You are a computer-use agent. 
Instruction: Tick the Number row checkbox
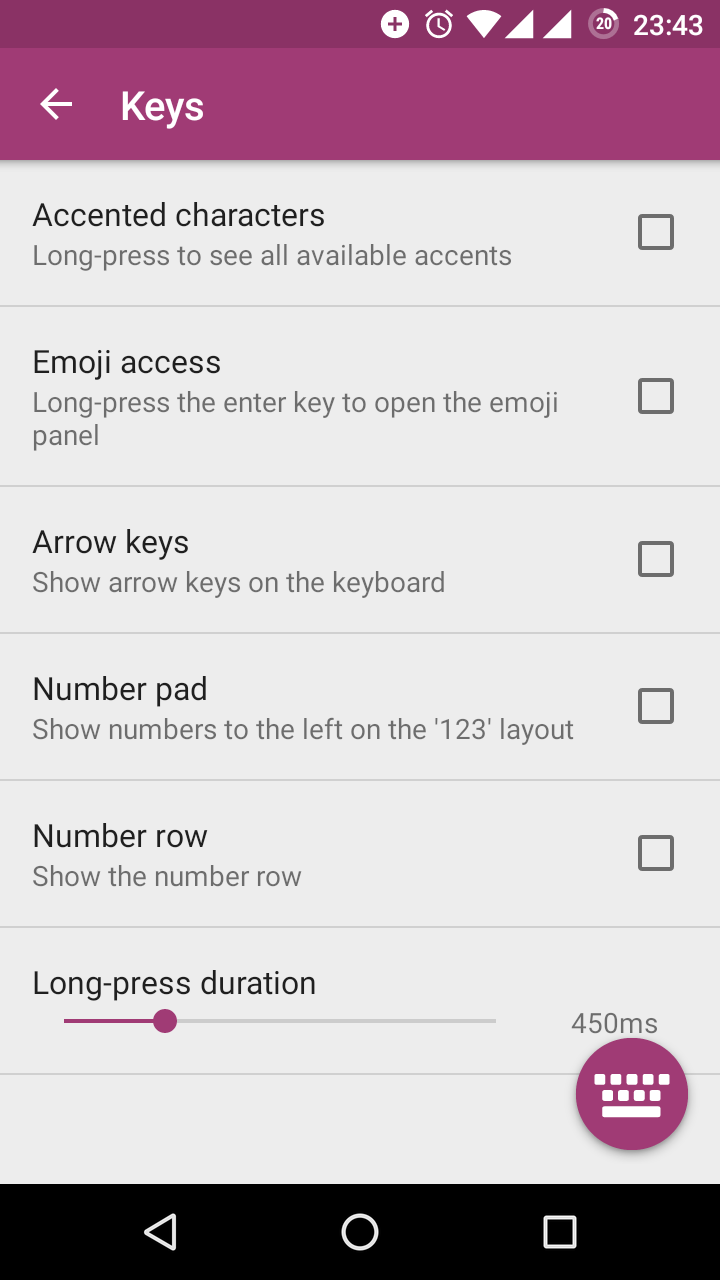(x=656, y=853)
